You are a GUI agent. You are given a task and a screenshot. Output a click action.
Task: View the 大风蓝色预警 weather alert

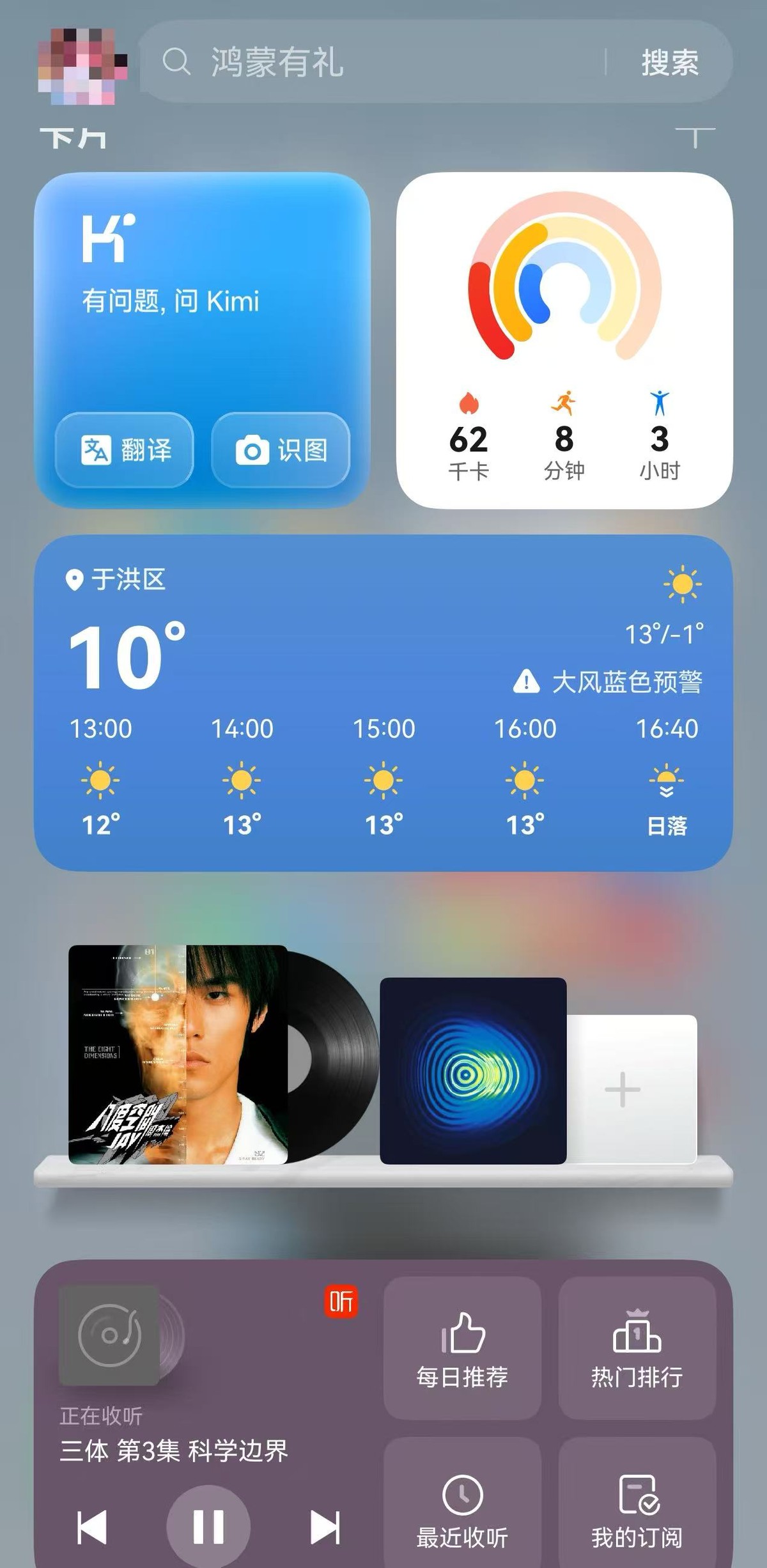point(608,682)
